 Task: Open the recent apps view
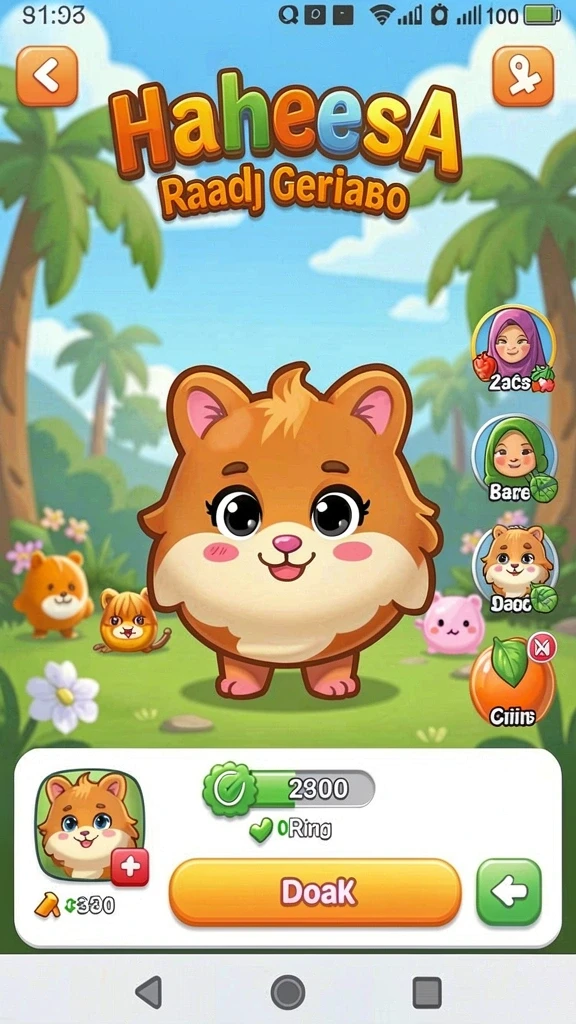tap(427, 993)
